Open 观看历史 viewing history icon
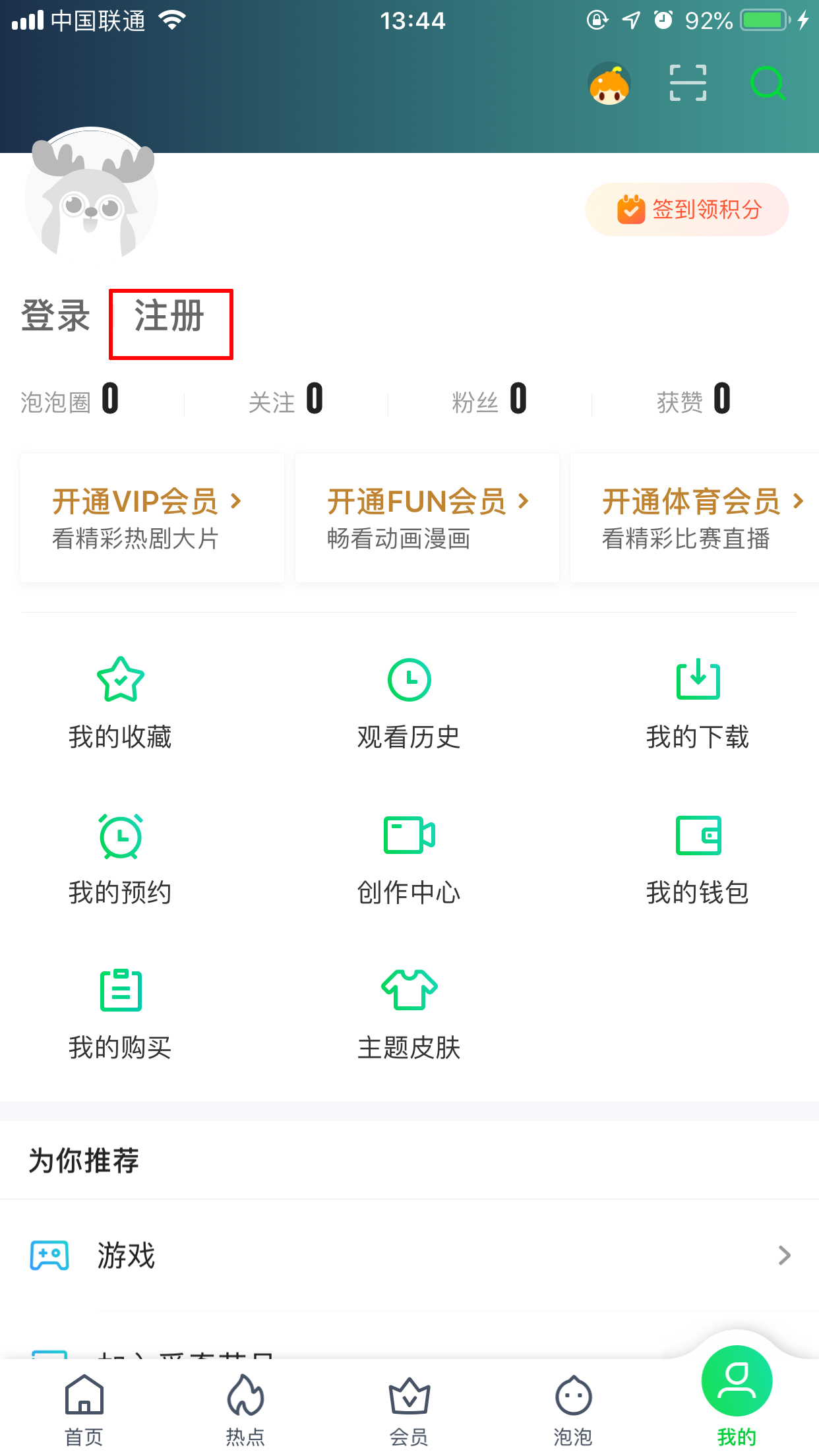Viewport: 819px width, 1456px height. (408, 679)
